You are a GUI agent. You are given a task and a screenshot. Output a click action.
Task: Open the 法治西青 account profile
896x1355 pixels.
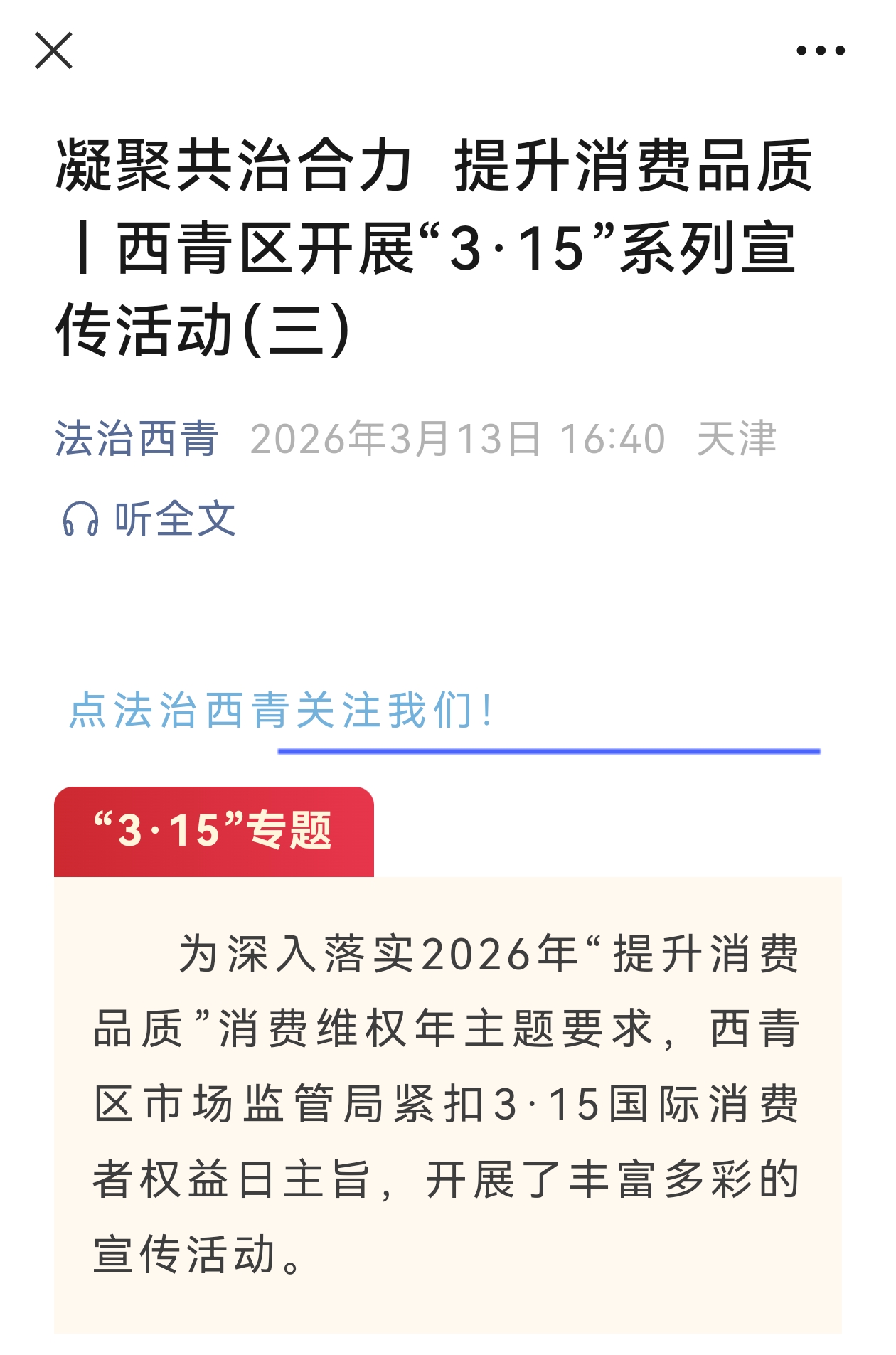tap(137, 438)
